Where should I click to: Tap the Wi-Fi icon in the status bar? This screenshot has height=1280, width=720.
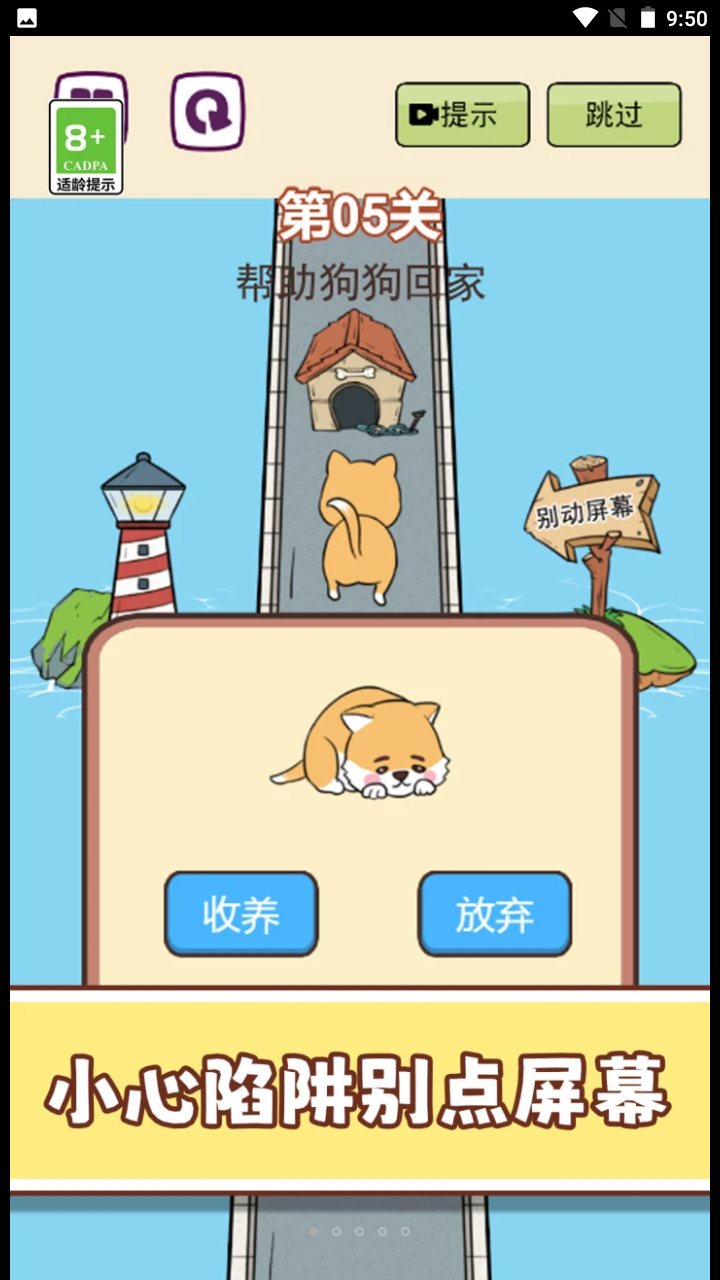[583, 16]
